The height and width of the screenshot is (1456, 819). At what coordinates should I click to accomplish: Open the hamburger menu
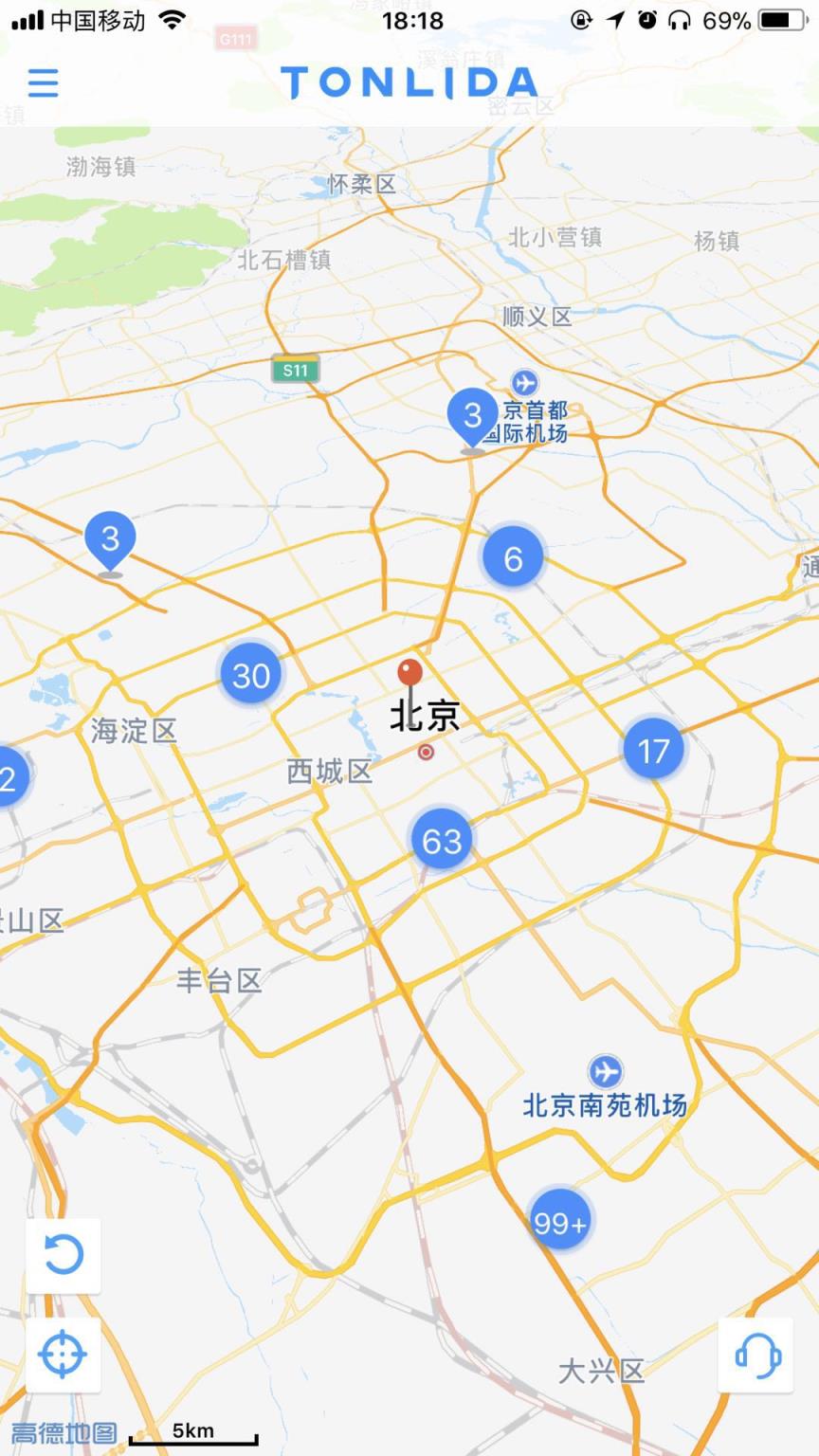[43, 83]
